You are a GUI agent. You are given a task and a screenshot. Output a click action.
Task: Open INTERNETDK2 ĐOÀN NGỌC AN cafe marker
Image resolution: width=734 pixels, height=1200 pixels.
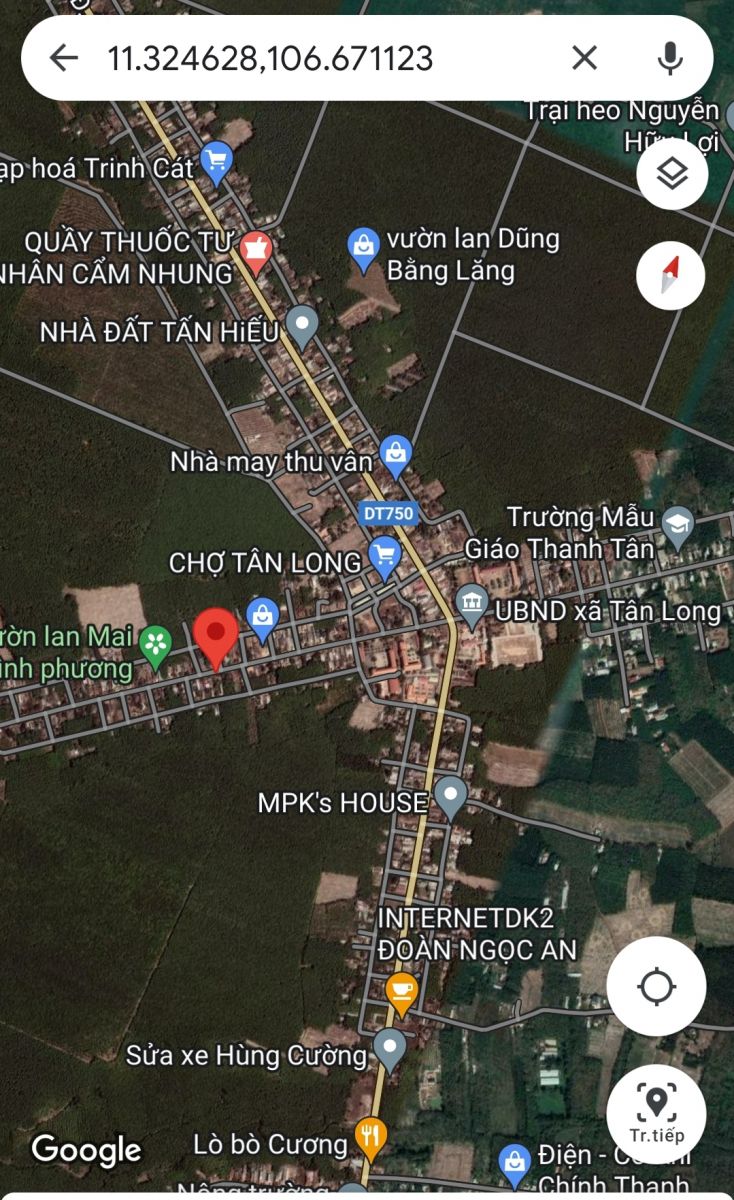pyautogui.click(x=401, y=993)
